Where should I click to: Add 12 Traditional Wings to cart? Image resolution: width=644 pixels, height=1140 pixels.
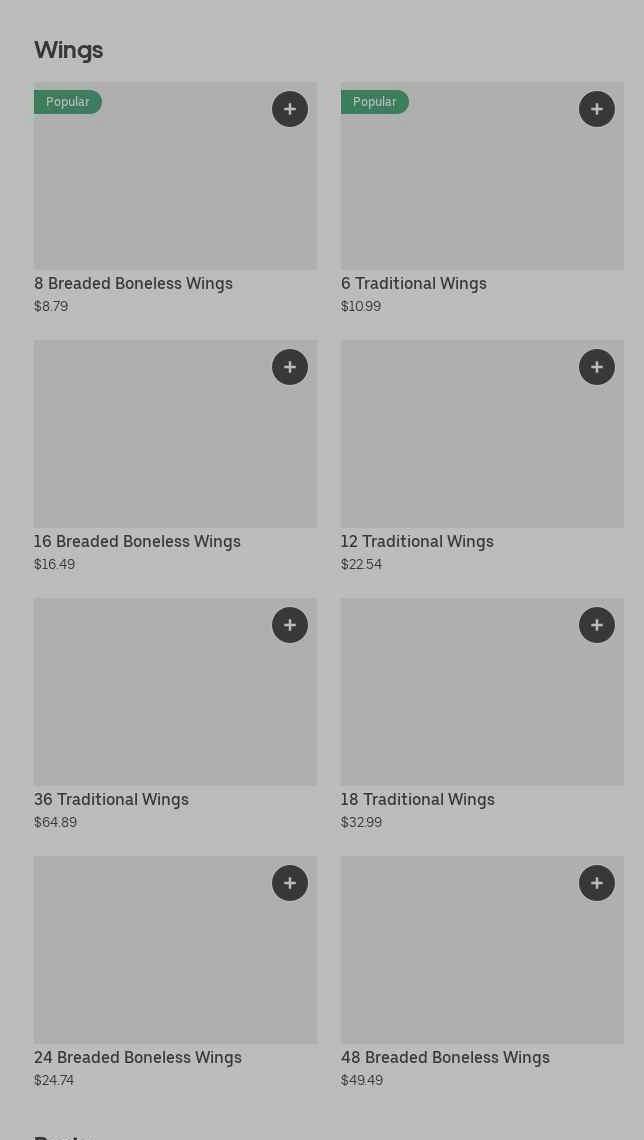(x=597, y=367)
